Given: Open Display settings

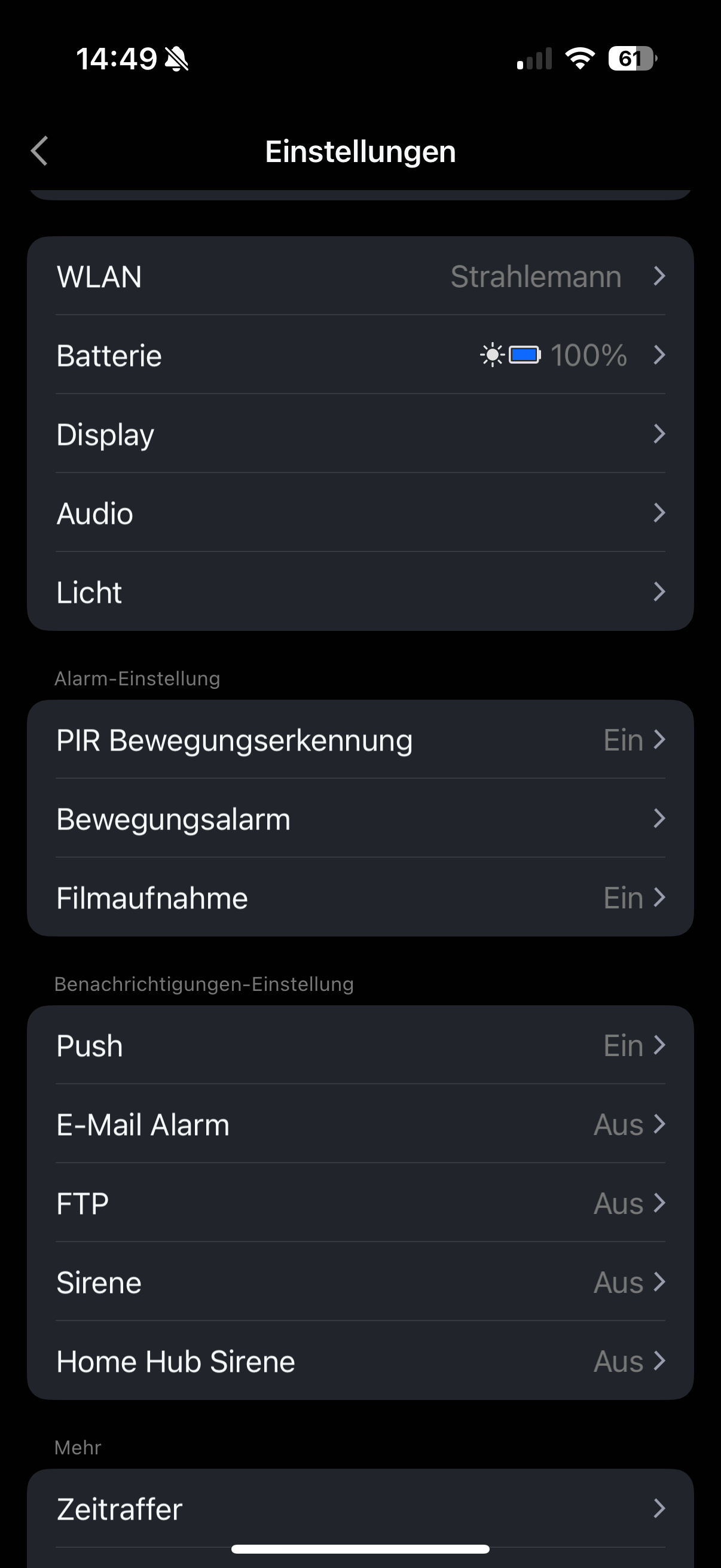Looking at the screenshot, I should (360, 434).
